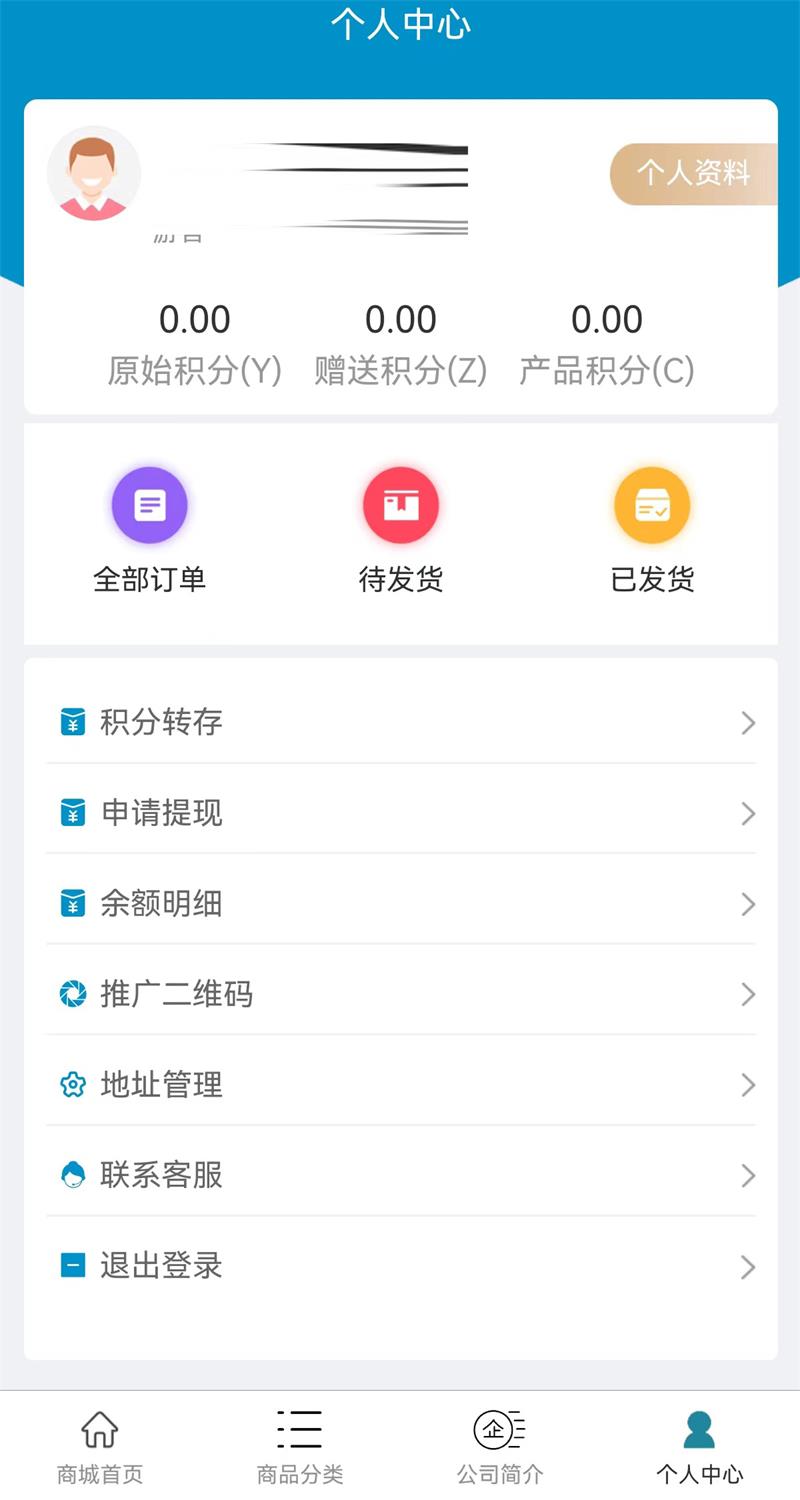Open 余额明细 balance details
Viewport: 800px width, 1500px height.
click(x=400, y=904)
